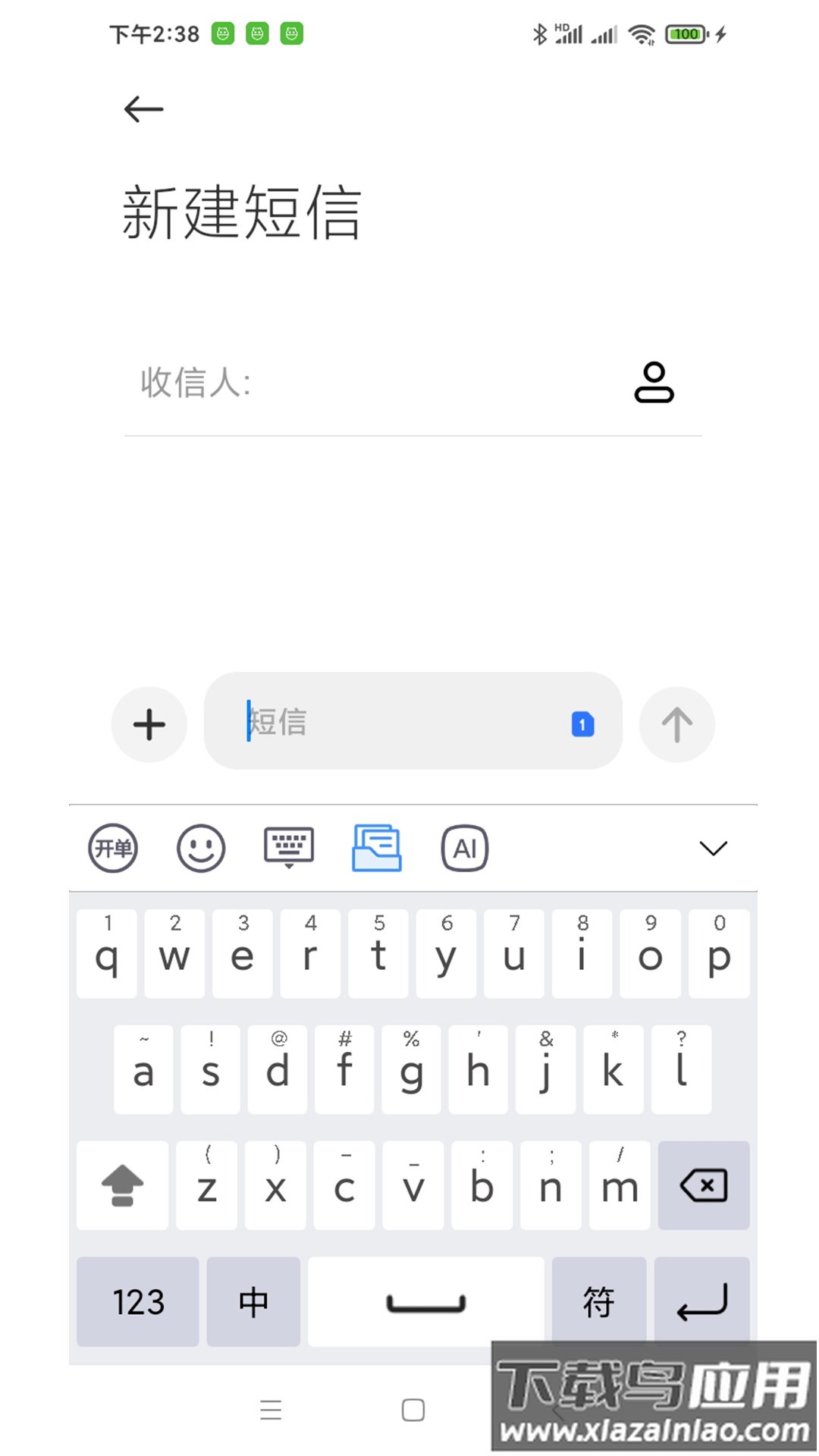Open recent apps from navigation bar
The image size is (819, 1456).
[271, 1408]
